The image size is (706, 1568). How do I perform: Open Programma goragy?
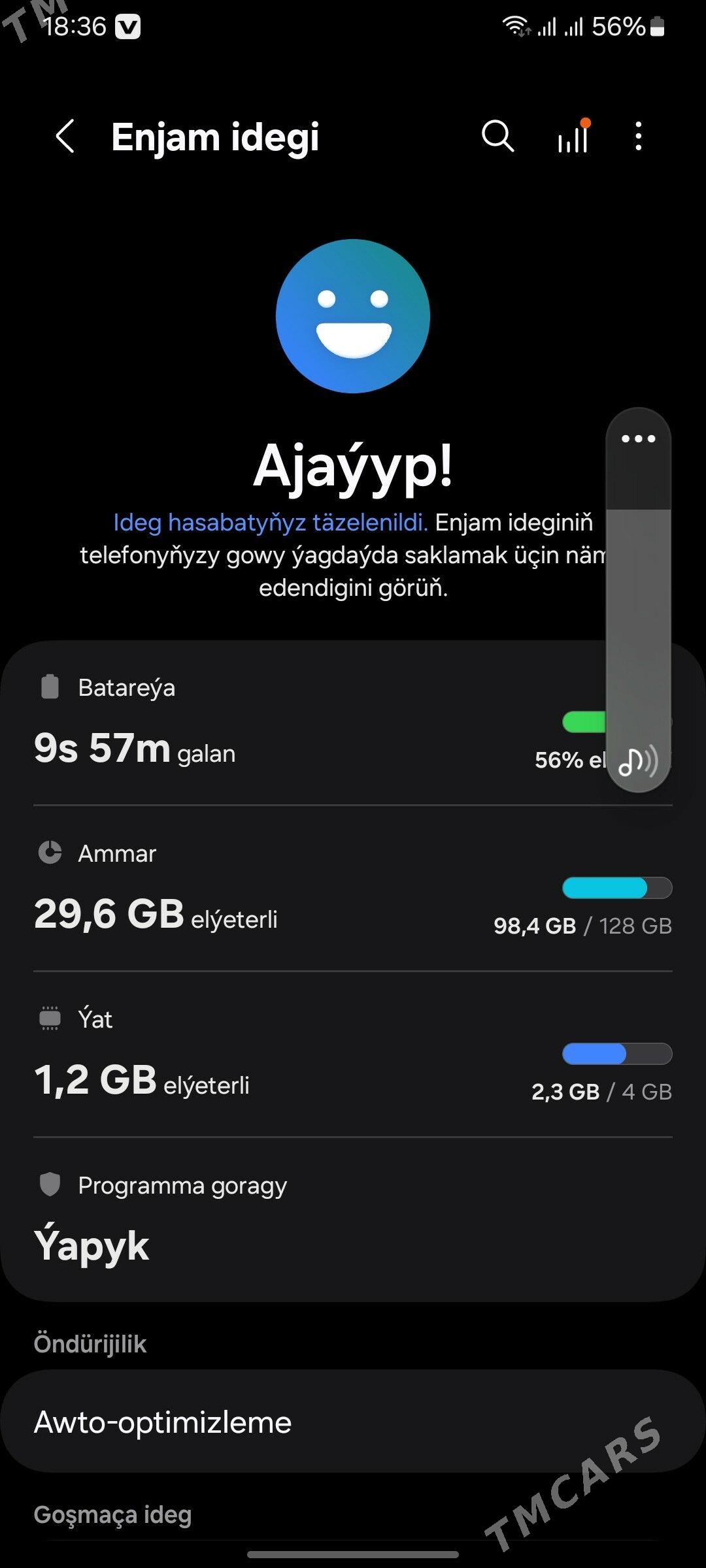click(353, 1219)
